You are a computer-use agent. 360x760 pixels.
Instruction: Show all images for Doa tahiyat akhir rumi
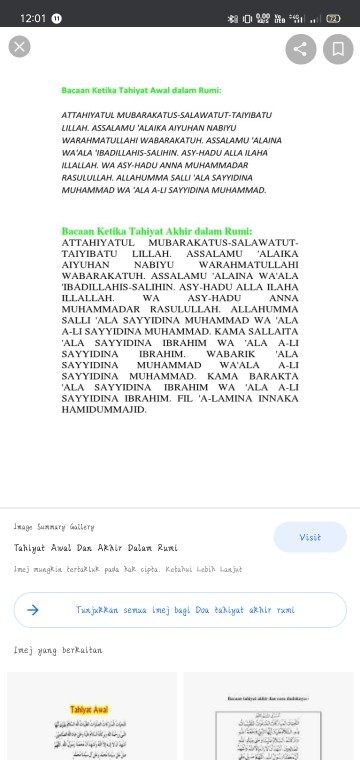coord(180,610)
